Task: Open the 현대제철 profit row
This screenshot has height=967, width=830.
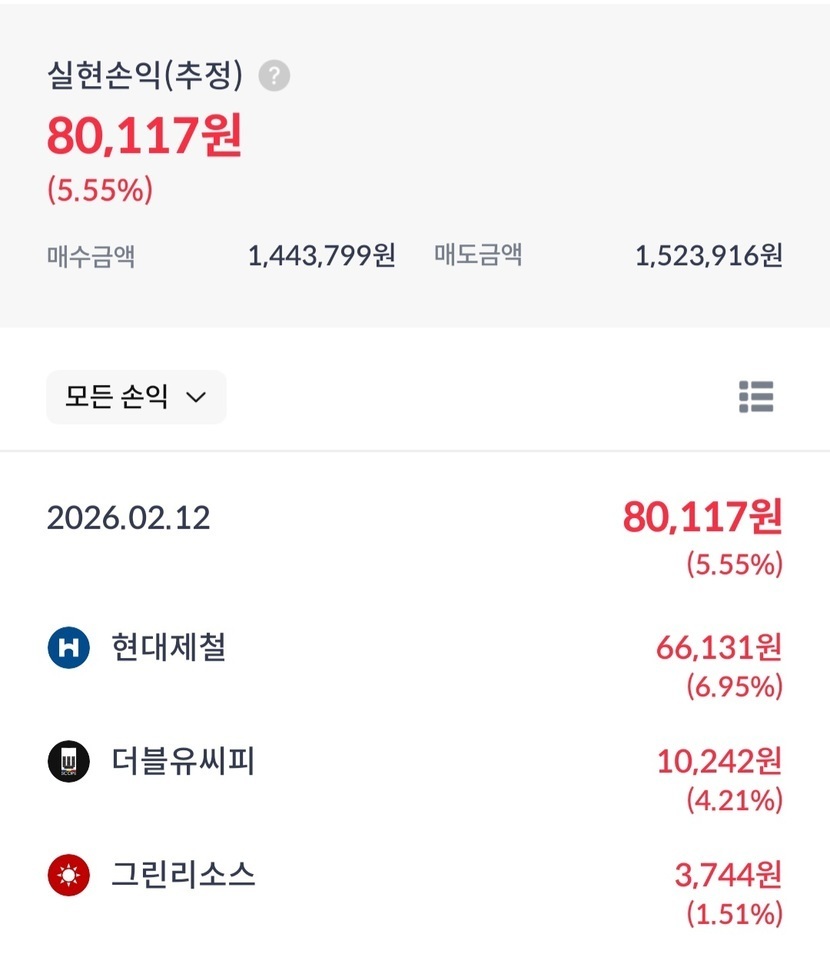Action: [x=415, y=666]
